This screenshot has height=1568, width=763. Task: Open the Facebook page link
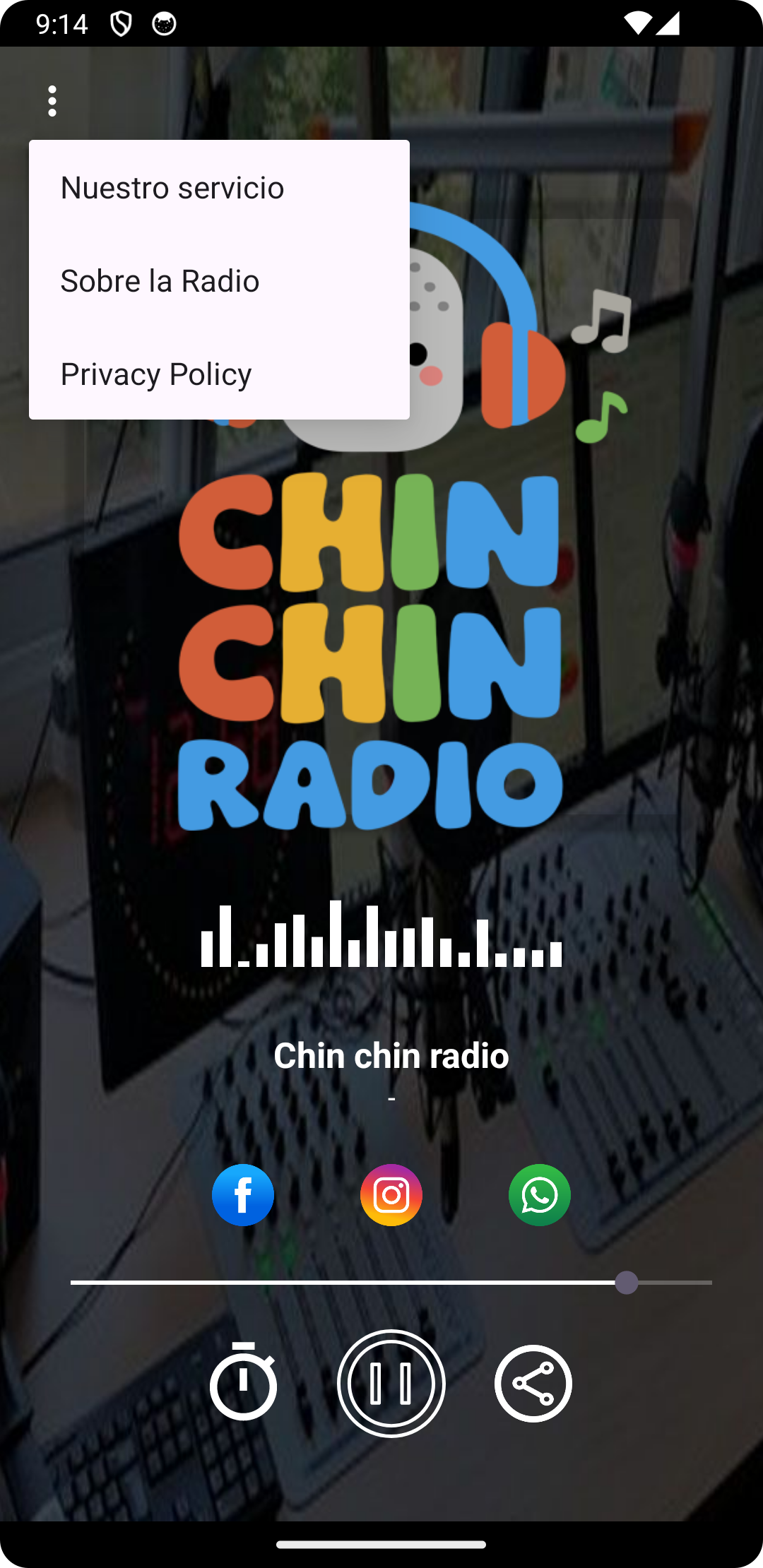pos(243,1195)
